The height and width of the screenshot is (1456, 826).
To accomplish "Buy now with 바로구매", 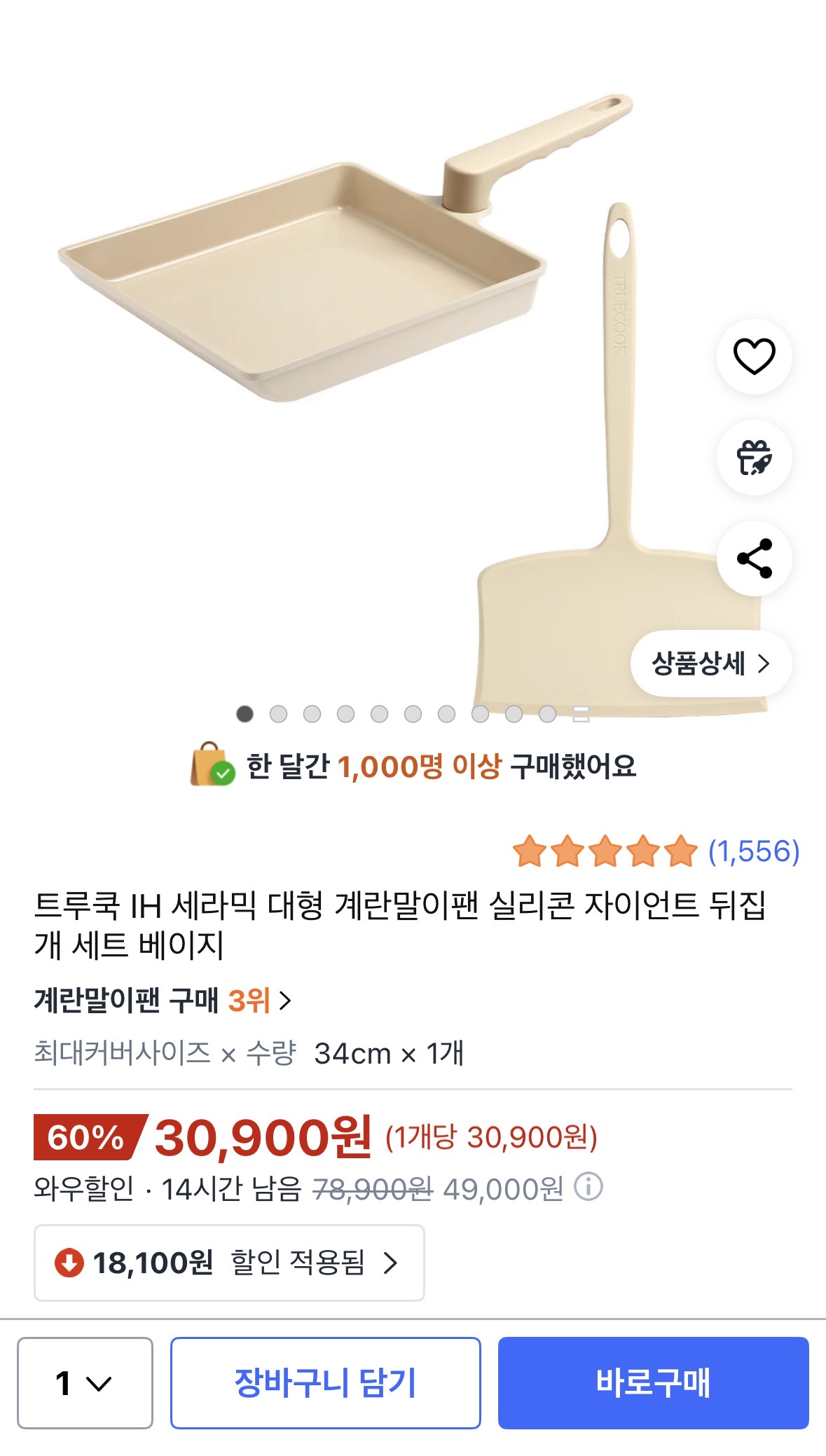I will tap(653, 1382).
